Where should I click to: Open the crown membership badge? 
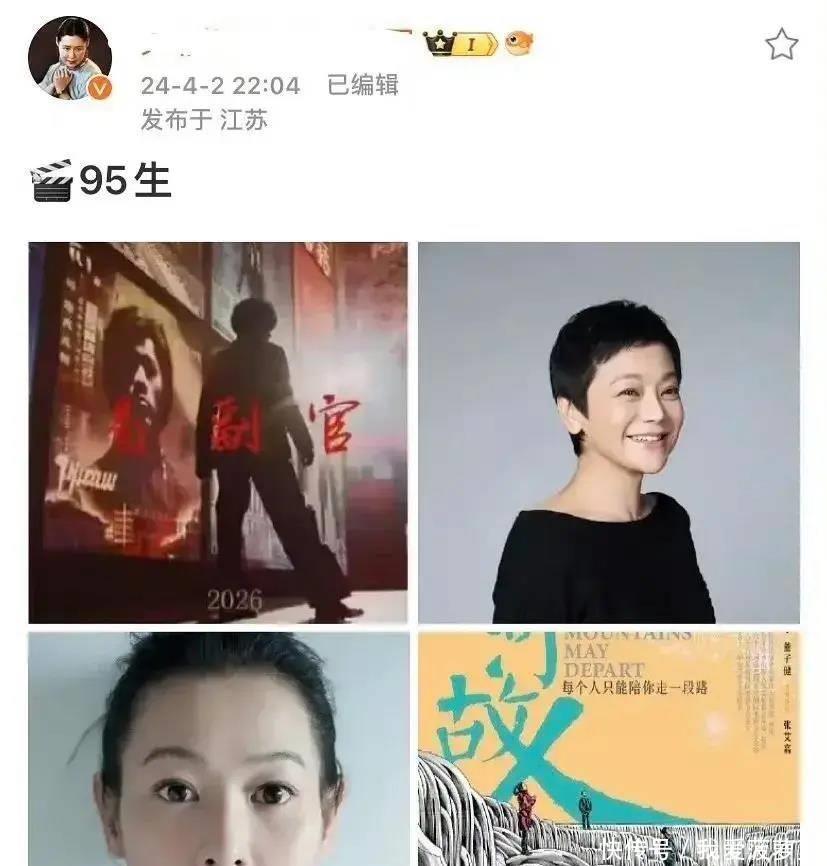[460, 43]
